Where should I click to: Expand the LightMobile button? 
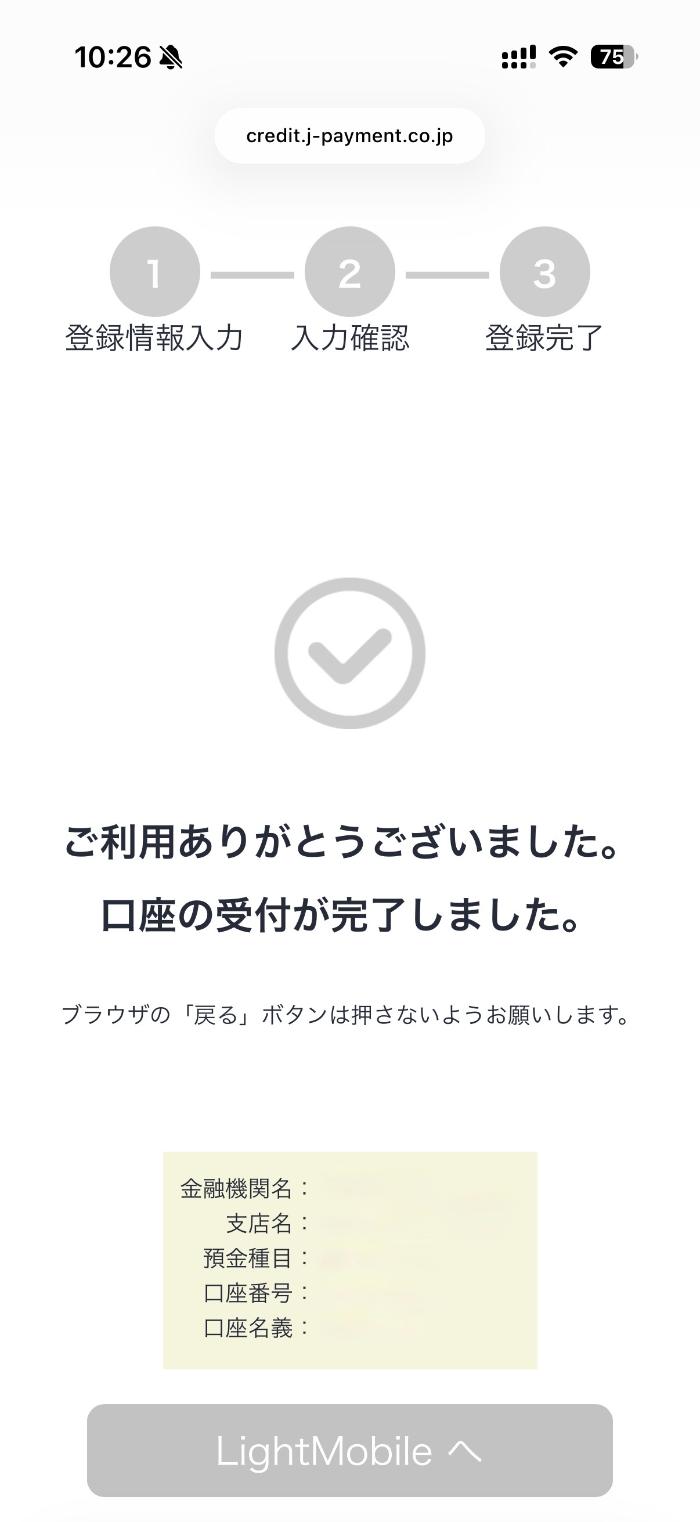pyautogui.click(x=349, y=1450)
